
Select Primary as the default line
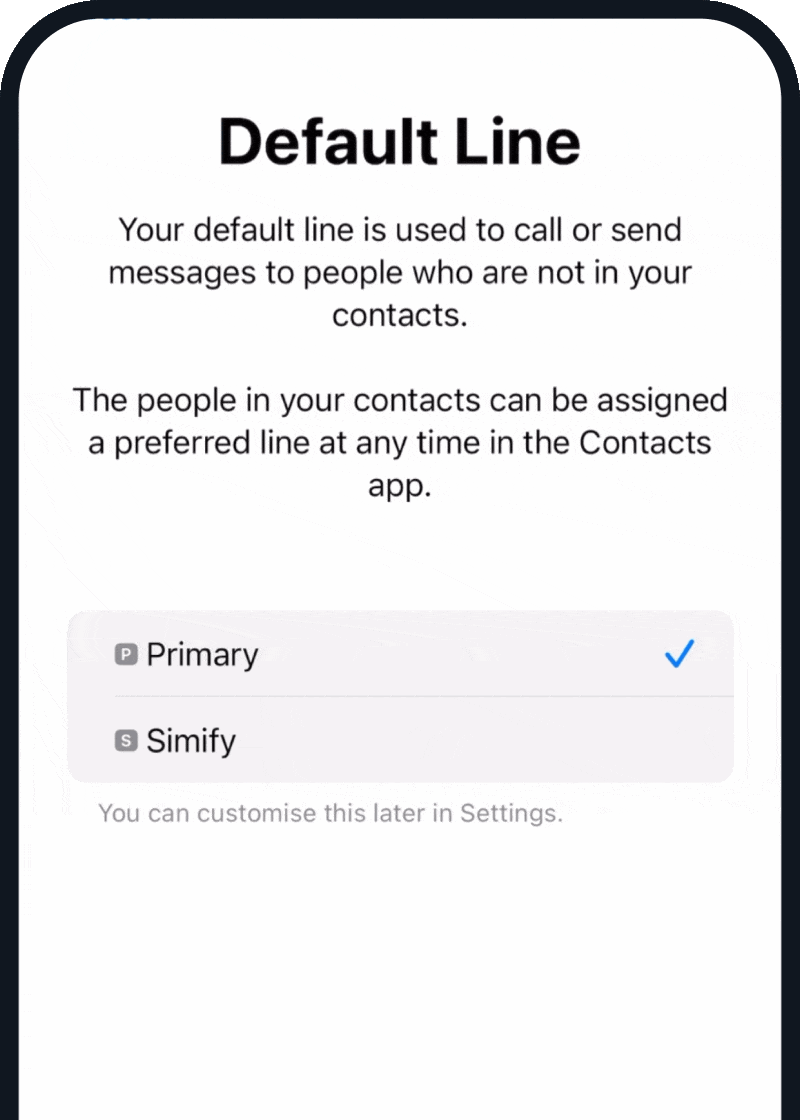point(400,655)
